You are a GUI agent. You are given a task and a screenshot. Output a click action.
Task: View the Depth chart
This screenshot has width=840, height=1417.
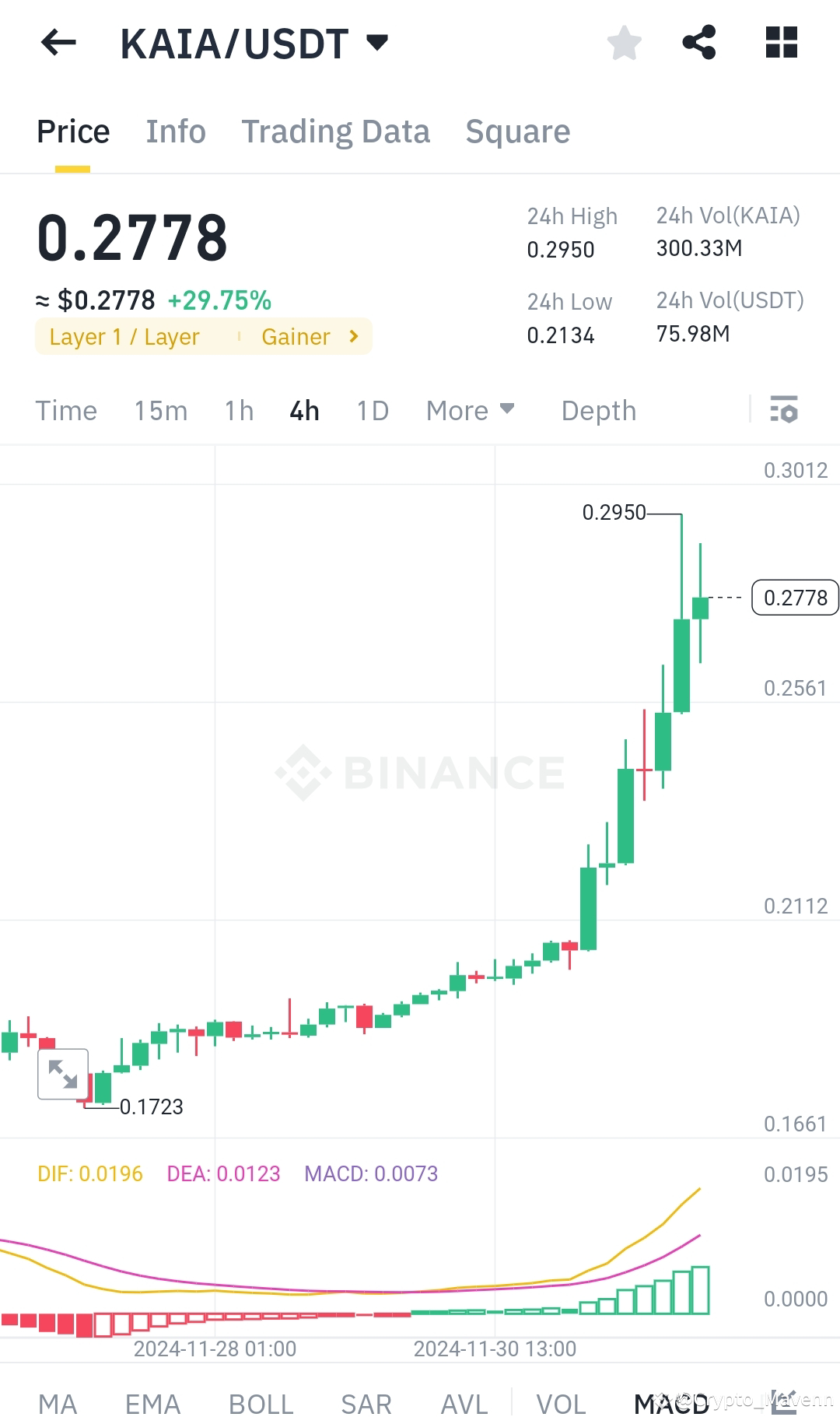[x=597, y=410]
